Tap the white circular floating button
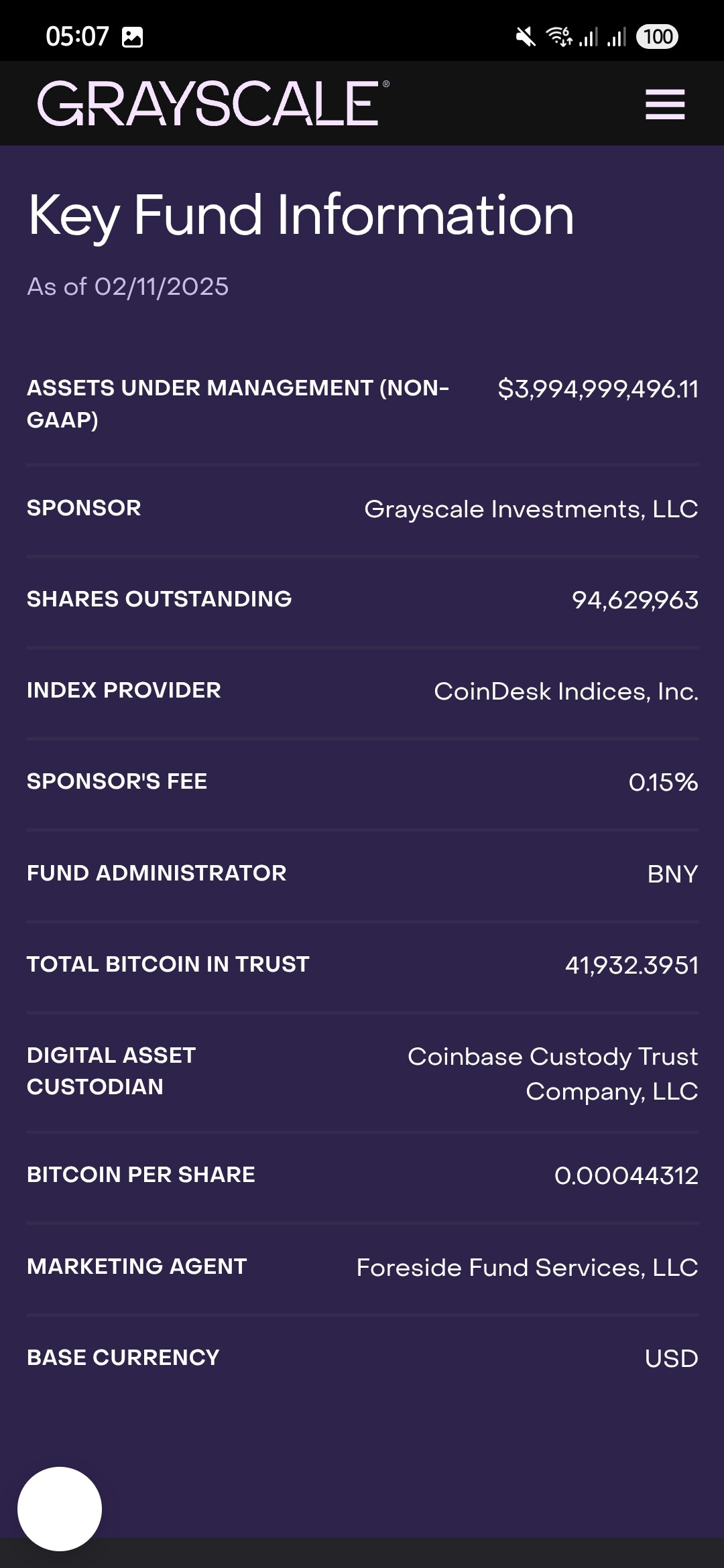724x1568 pixels. pos(60,1508)
